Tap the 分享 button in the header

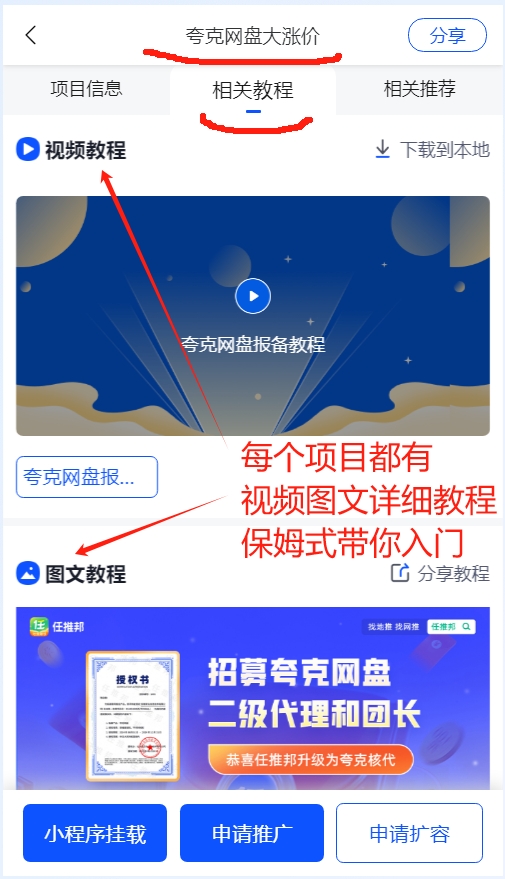tap(447, 35)
